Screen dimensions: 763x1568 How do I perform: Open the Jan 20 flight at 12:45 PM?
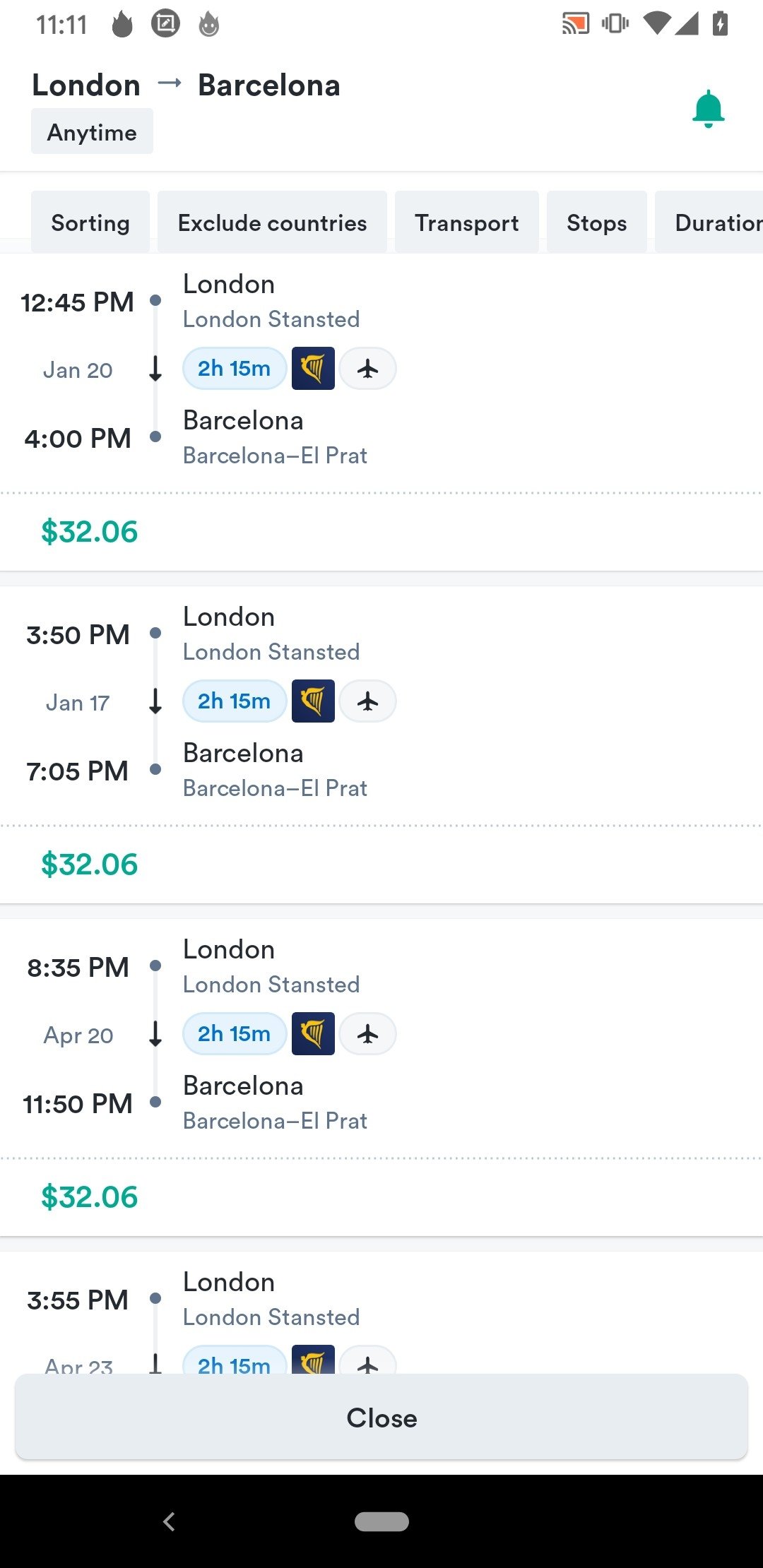(381, 412)
